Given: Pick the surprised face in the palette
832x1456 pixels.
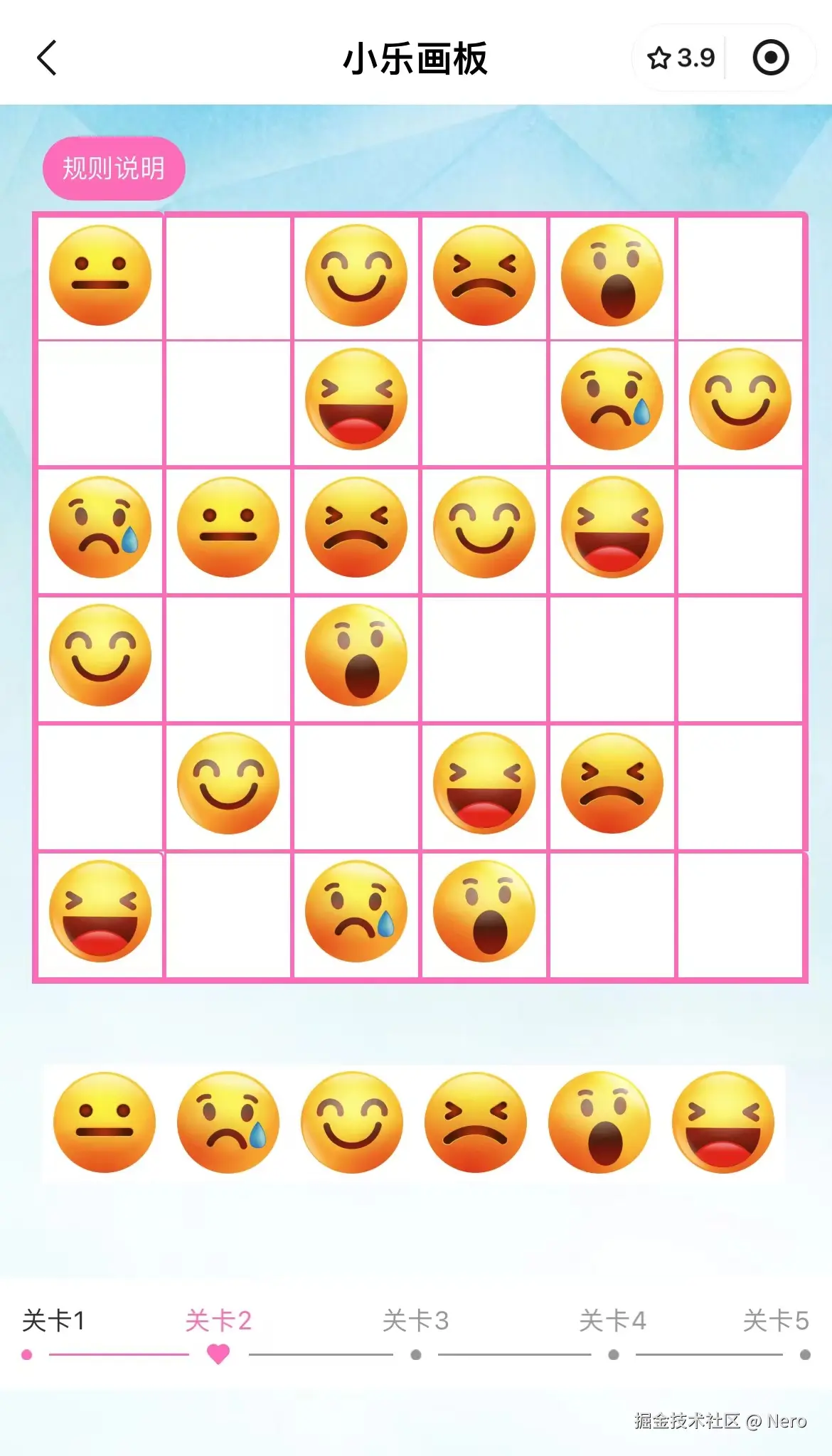Looking at the screenshot, I should pyautogui.click(x=599, y=1122).
